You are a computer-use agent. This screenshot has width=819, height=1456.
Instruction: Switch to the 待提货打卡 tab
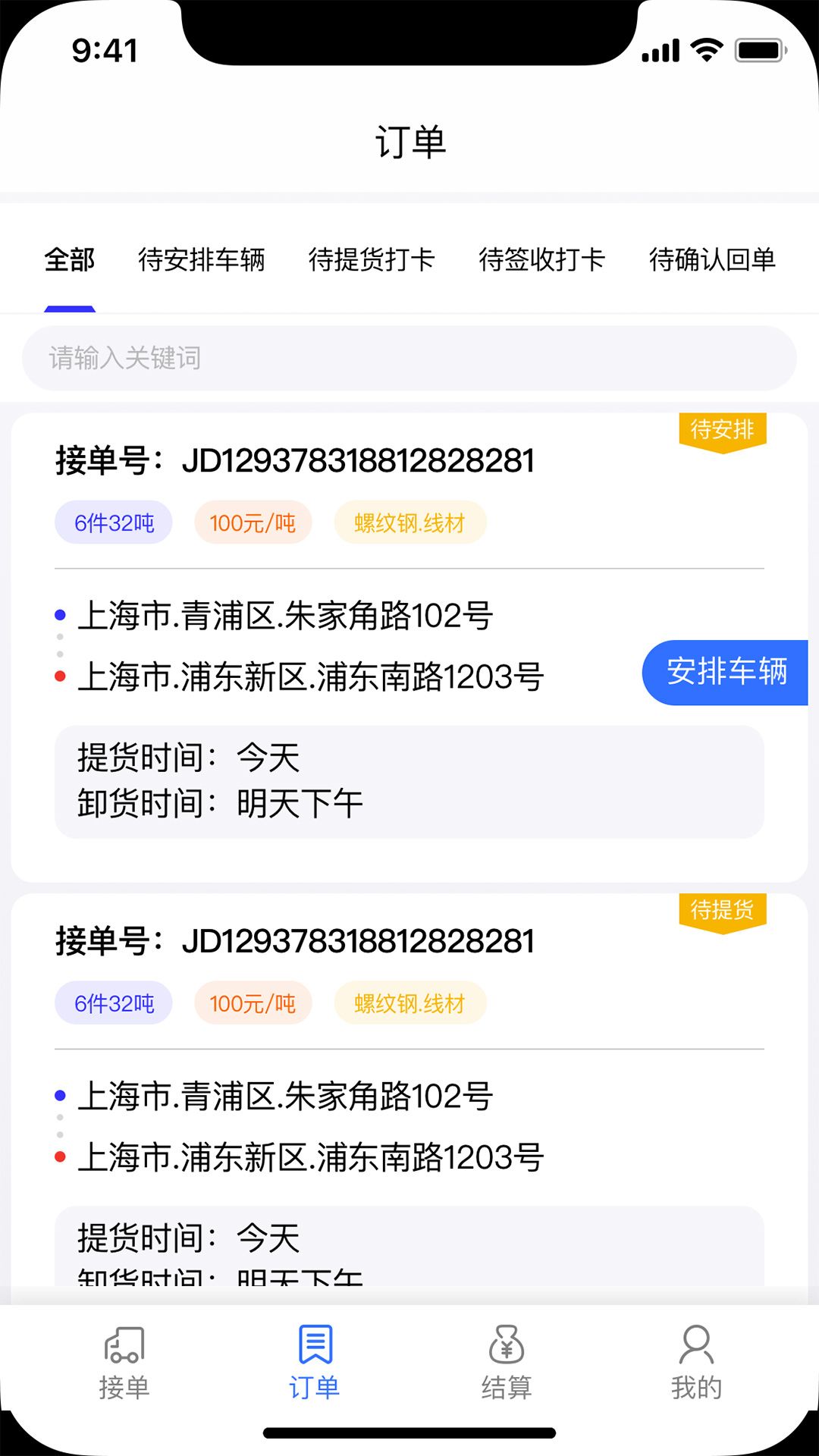372,259
